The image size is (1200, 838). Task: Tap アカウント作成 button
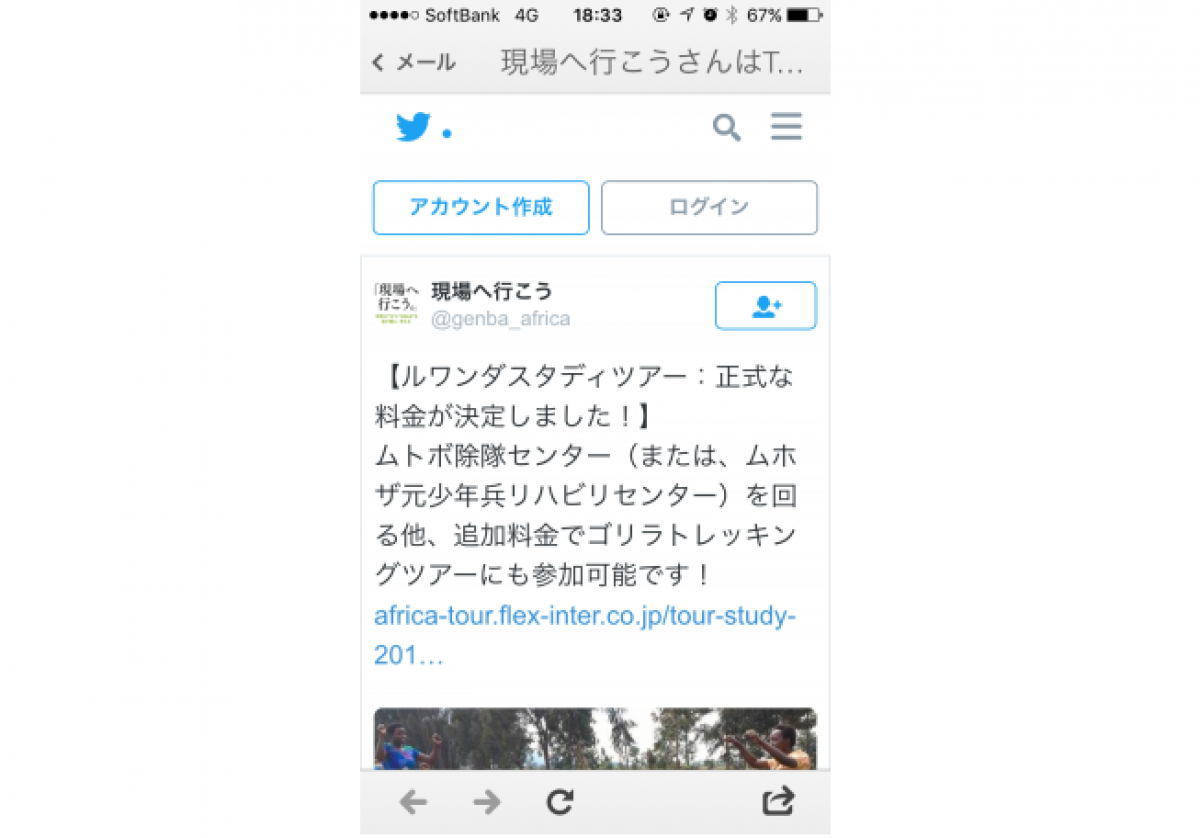pyautogui.click(x=481, y=208)
